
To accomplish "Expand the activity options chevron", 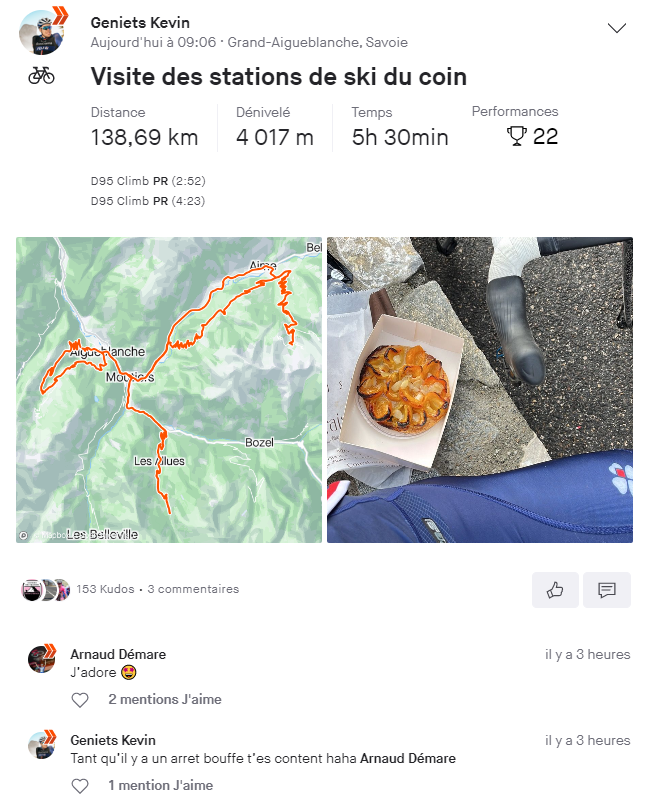I will coord(617,28).
